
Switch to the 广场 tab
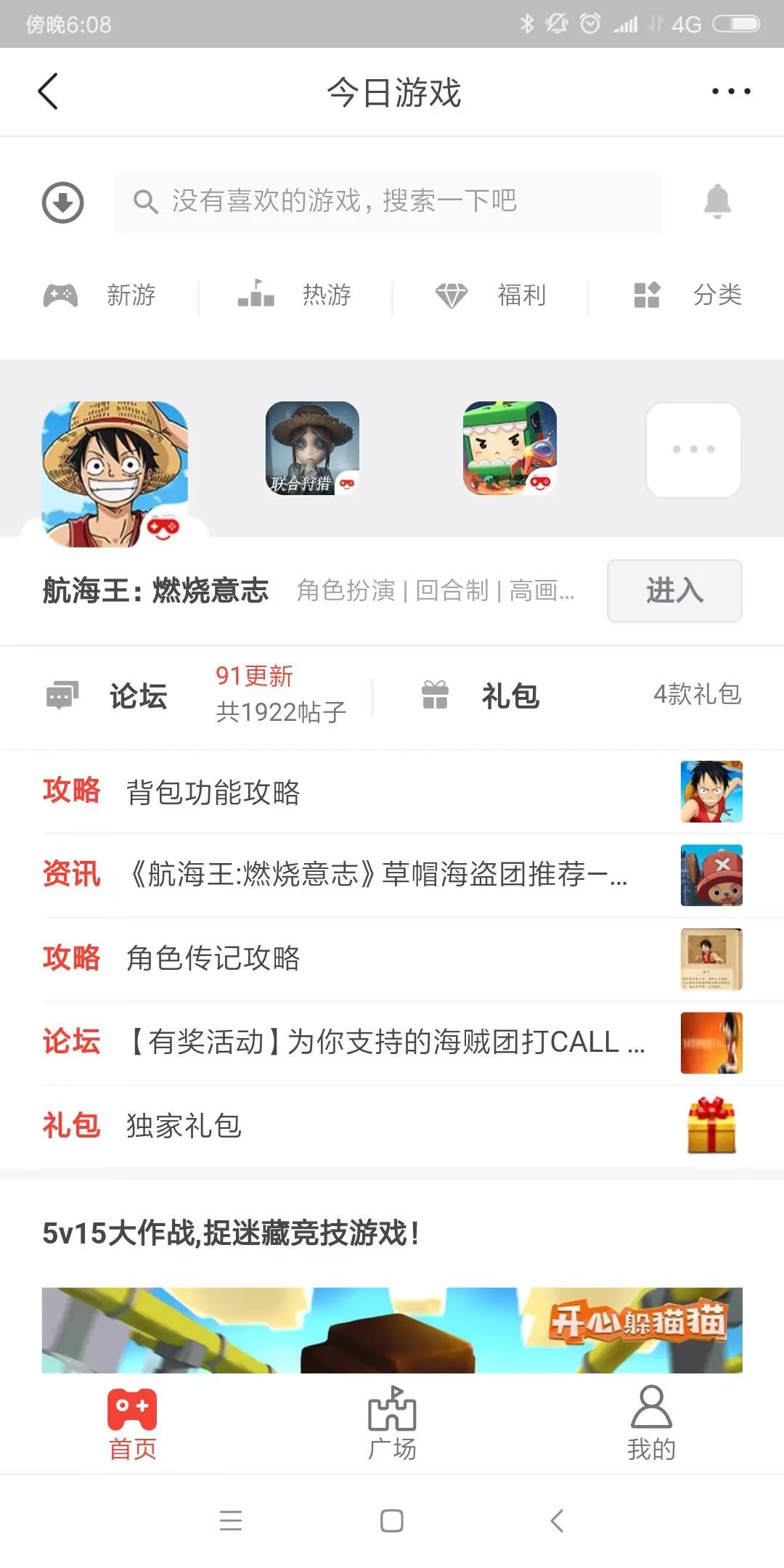click(x=392, y=1424)
